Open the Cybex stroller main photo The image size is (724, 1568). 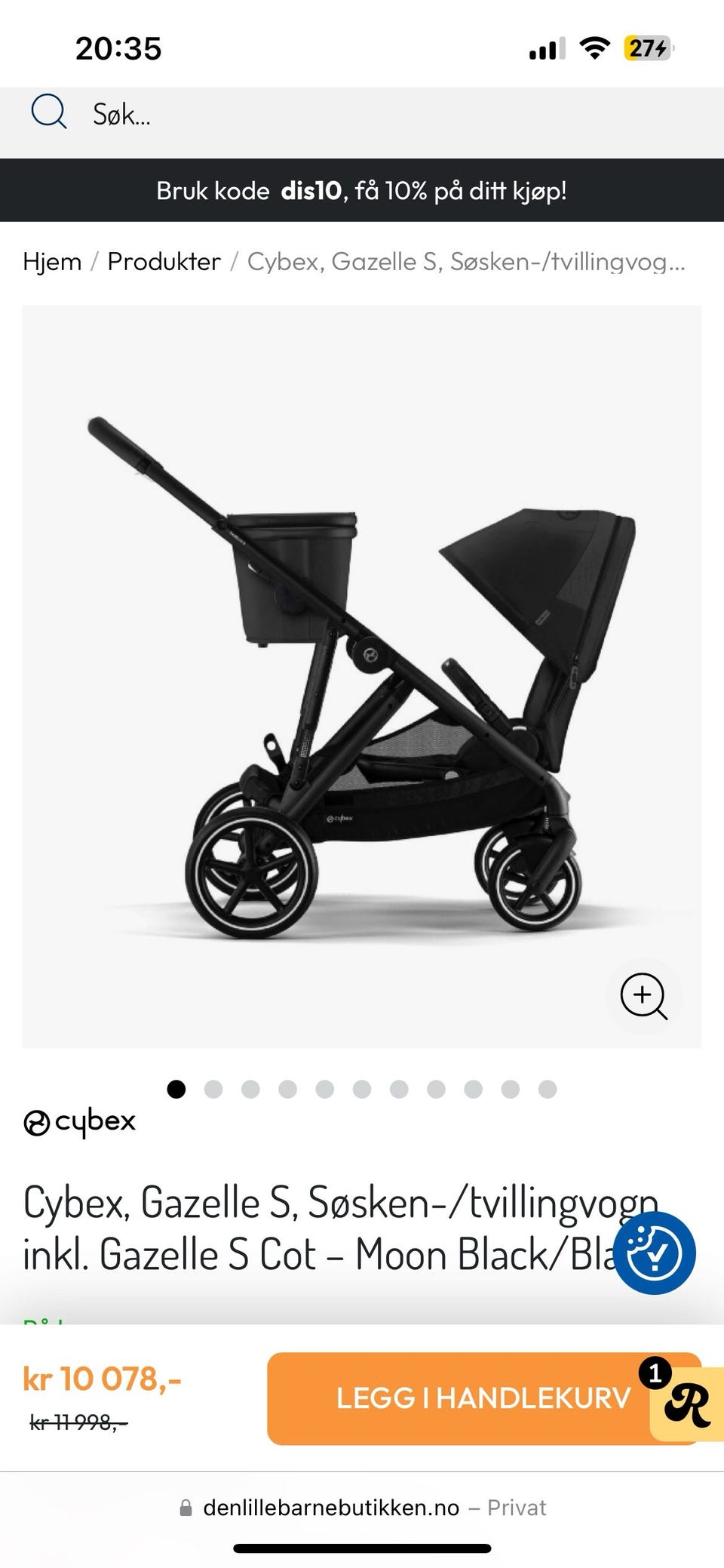[362, 676]
